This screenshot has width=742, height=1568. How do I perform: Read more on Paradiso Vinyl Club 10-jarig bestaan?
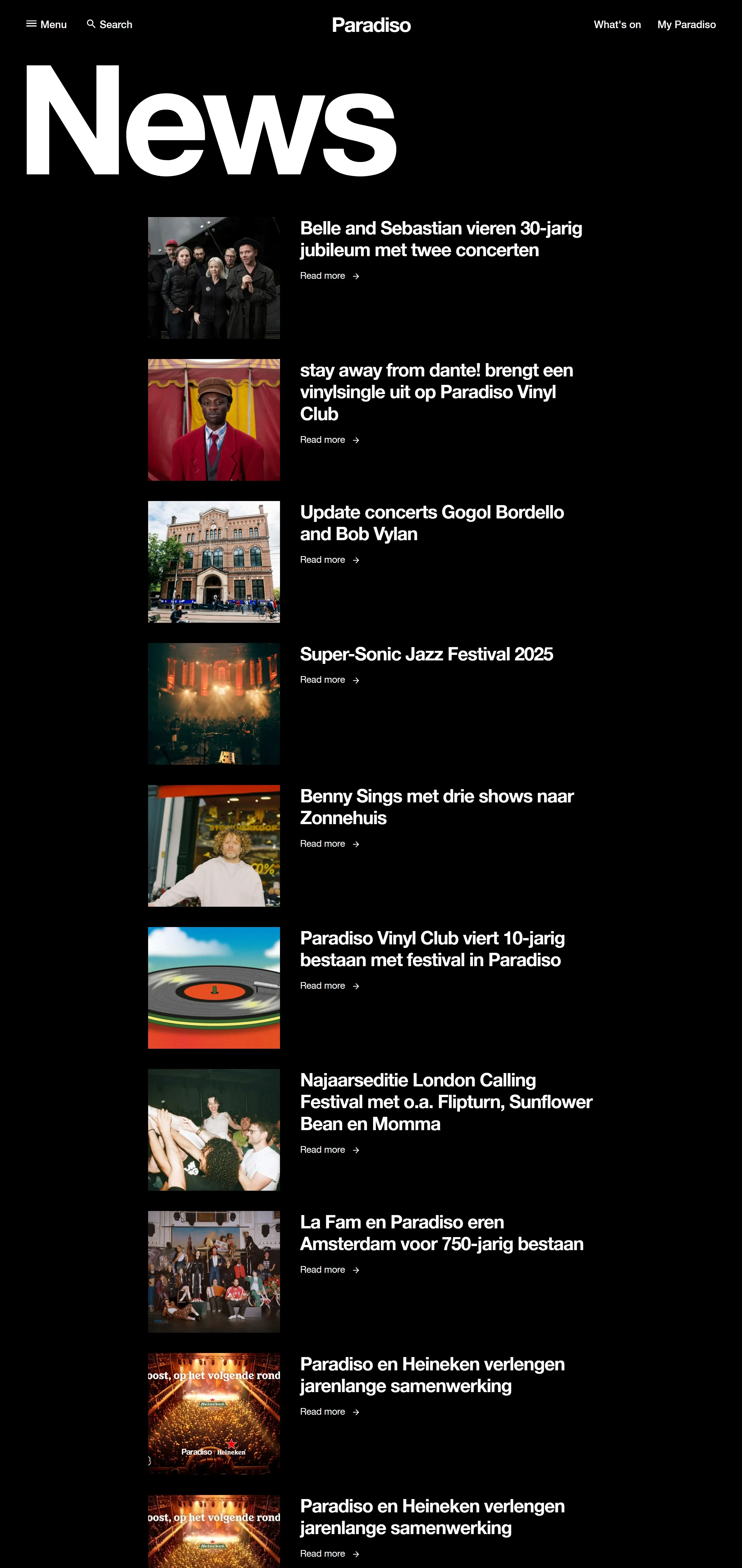[x=329, y=986]
